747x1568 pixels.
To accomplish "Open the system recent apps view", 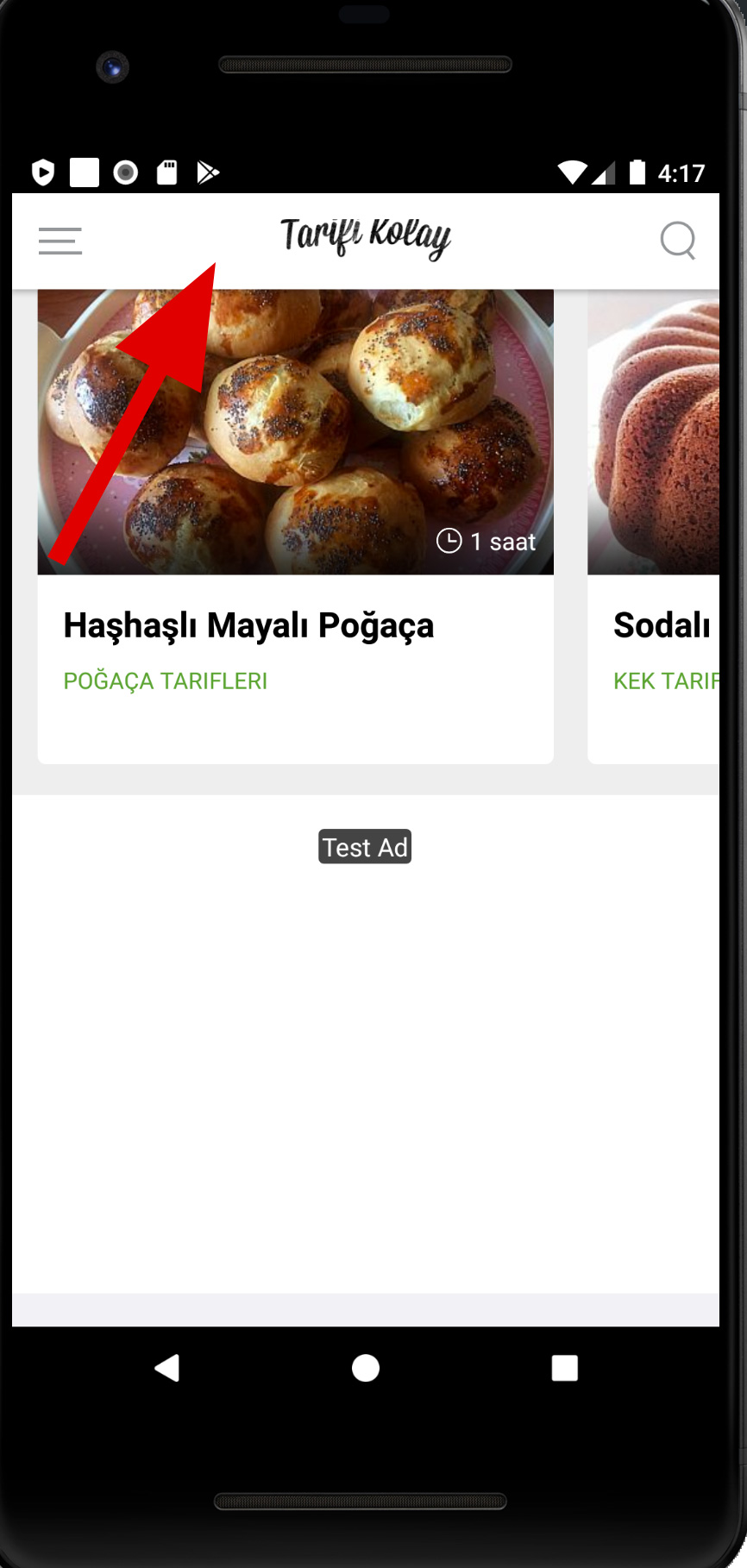I will click(x=565, y=1368).
